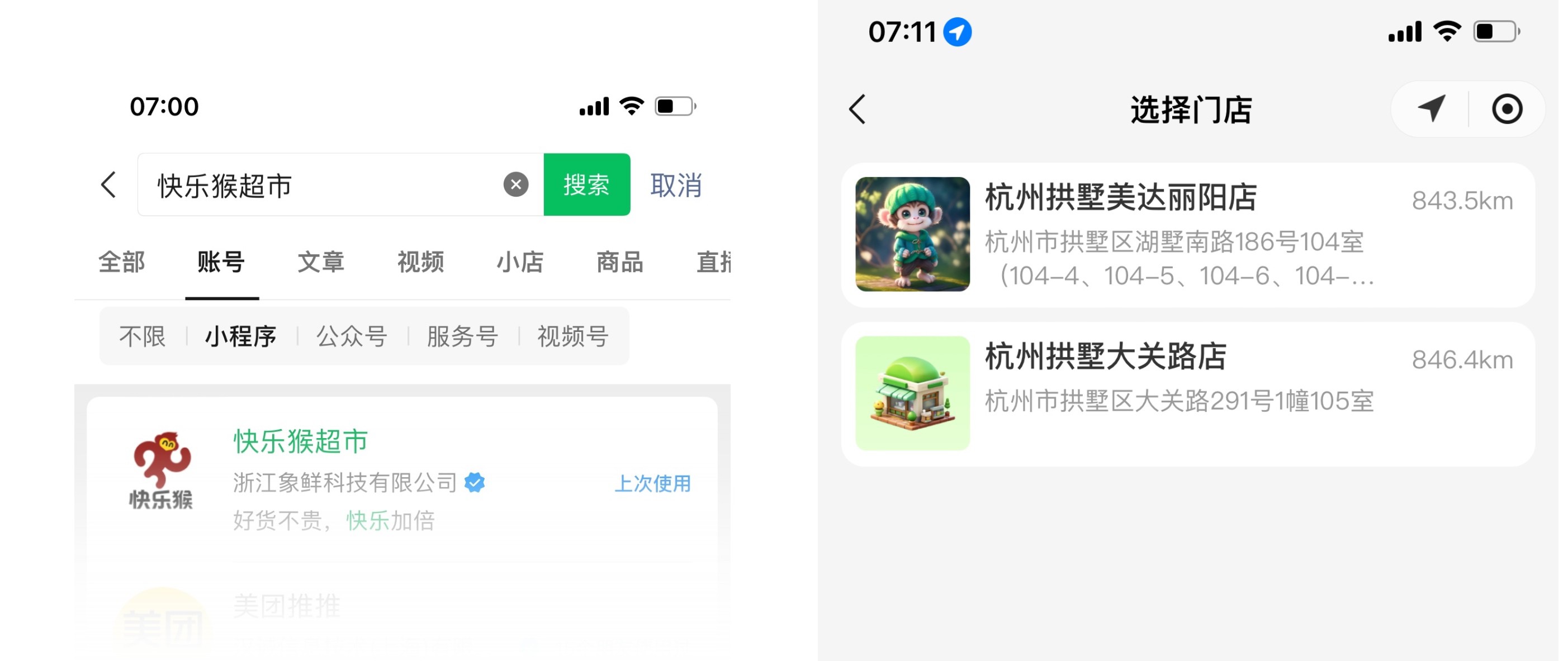
Task: Clear the search text with the X icon
Action: pyautogui.click(x=515, y=184)
